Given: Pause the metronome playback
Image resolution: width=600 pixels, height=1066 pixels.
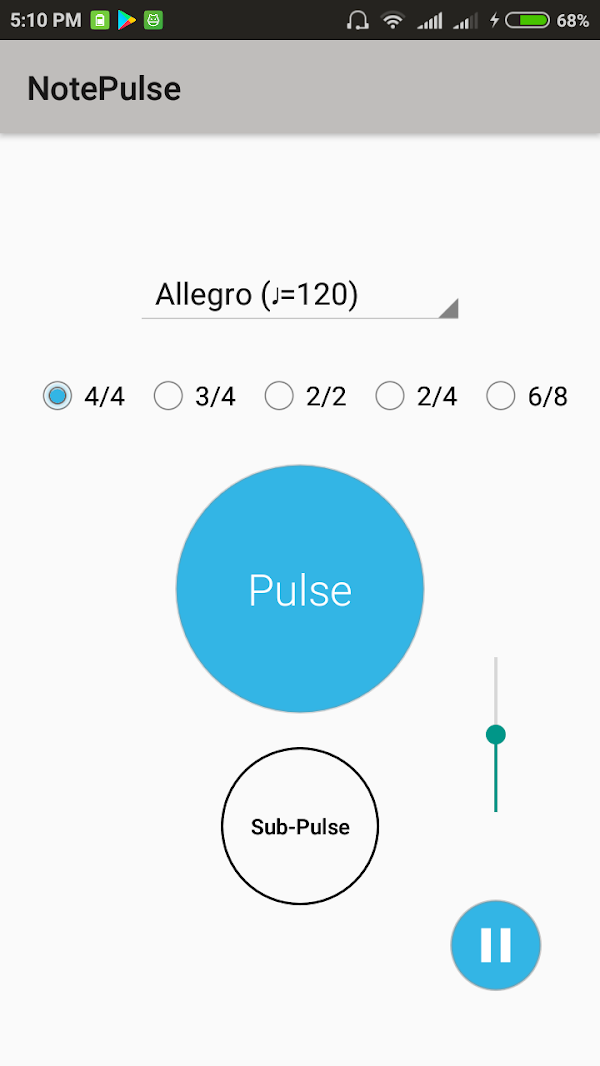Looking at the screenshot, I should coord(496,945).
